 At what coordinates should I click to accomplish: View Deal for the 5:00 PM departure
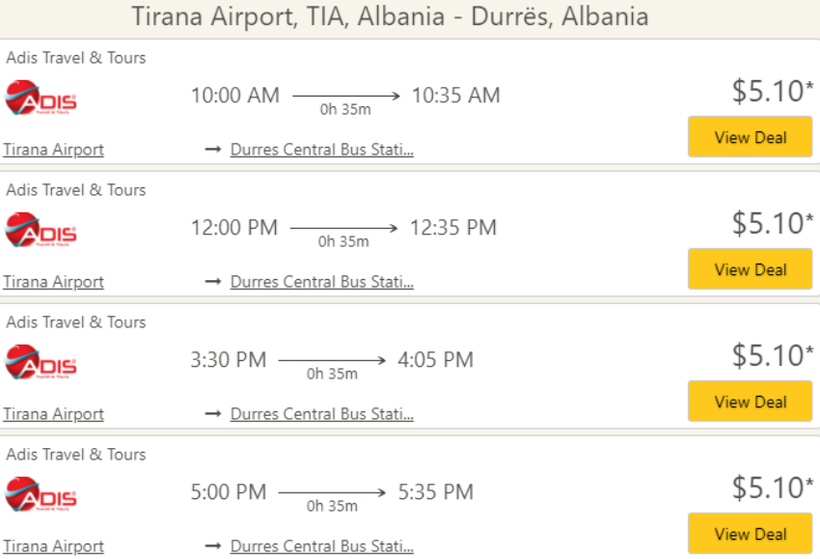click(750, 534)
